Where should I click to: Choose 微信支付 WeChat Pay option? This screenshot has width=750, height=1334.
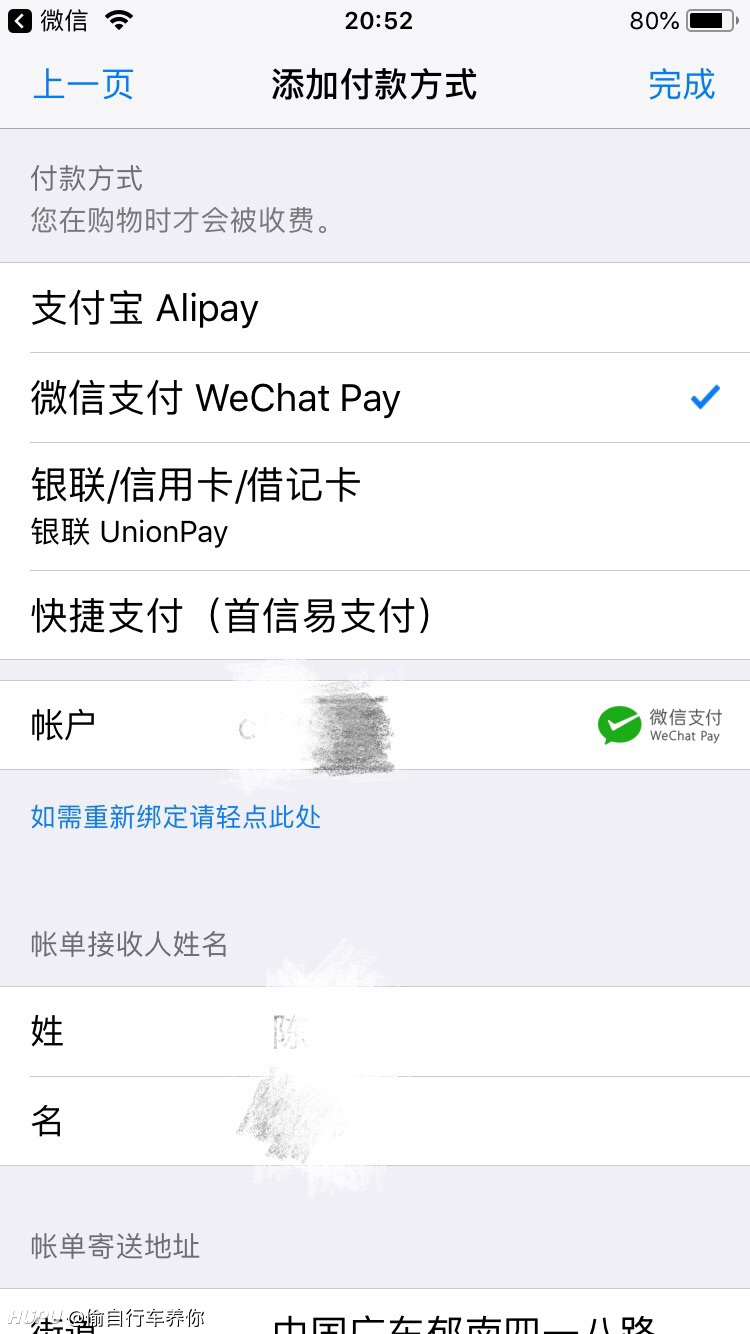click(375, 398)
